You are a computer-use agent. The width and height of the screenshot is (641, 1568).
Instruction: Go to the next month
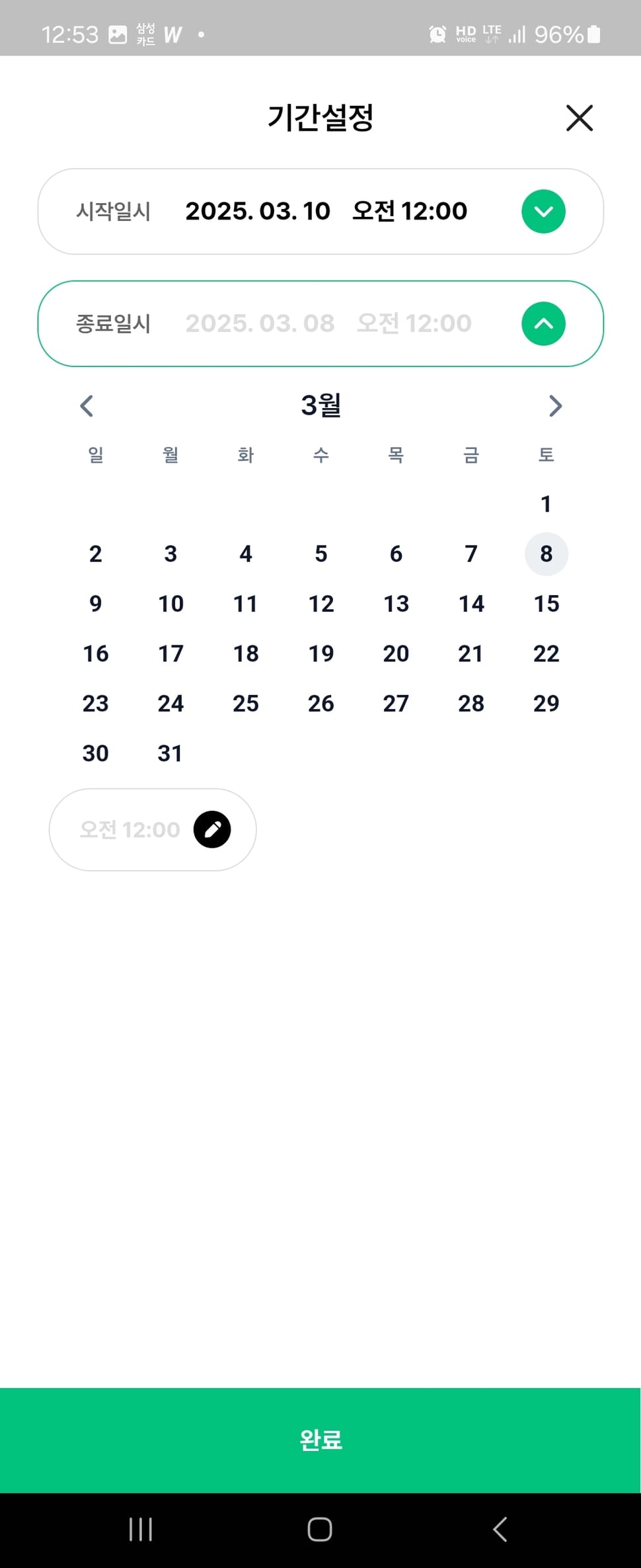click(x=555, y=405)
